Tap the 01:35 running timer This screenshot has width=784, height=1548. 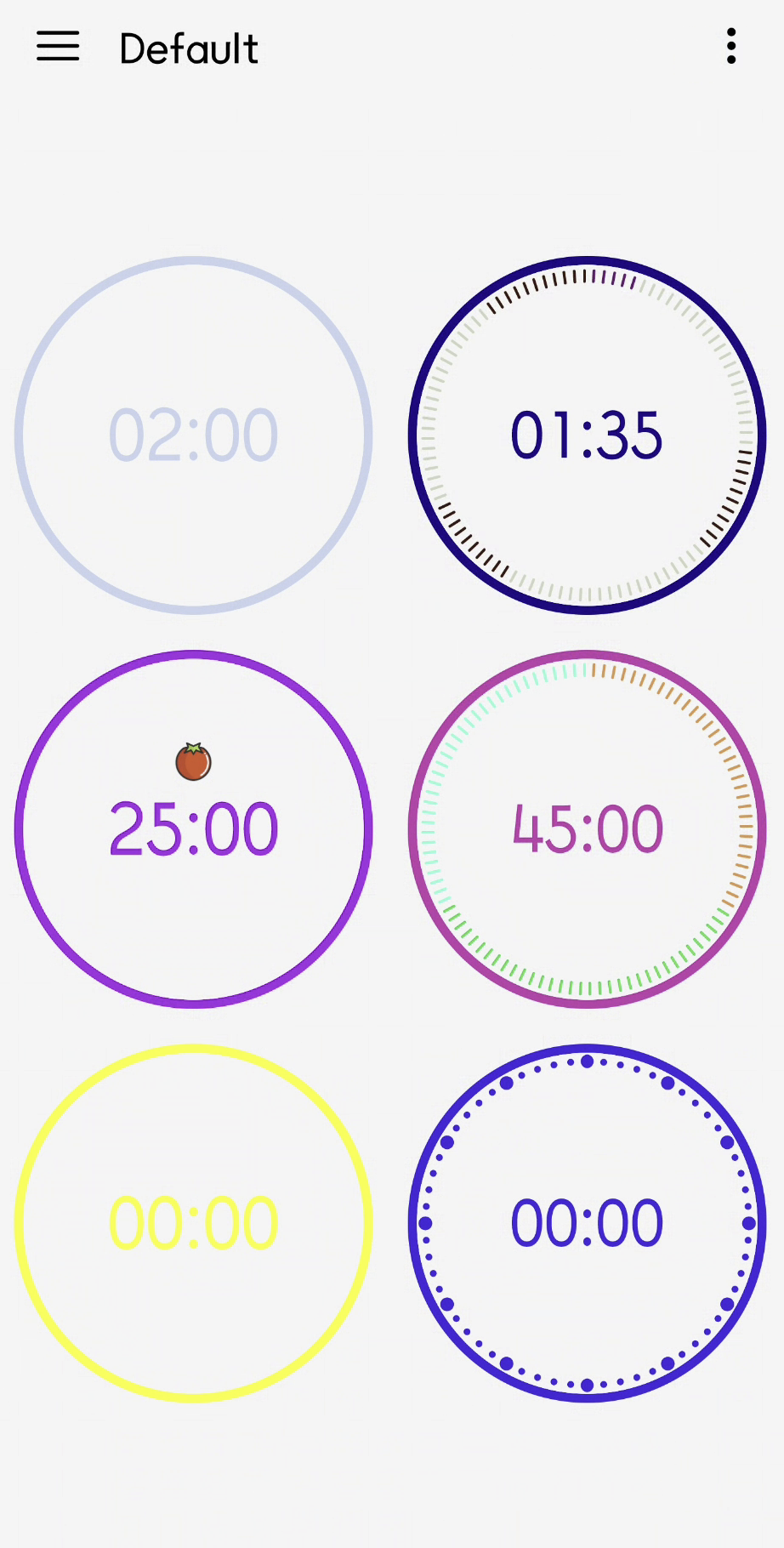587,435
